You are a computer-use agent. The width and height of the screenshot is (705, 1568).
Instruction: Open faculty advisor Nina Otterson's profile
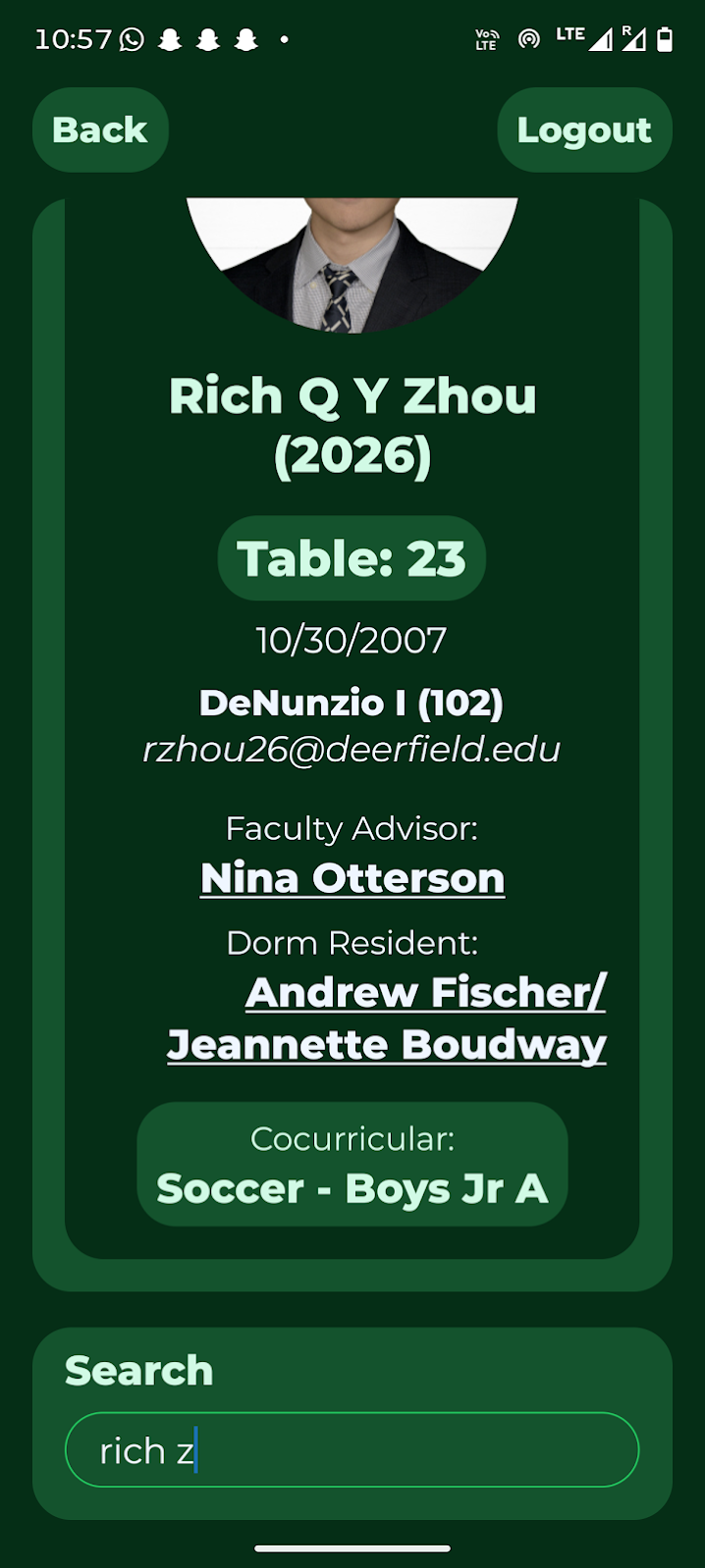pos(352,878)
